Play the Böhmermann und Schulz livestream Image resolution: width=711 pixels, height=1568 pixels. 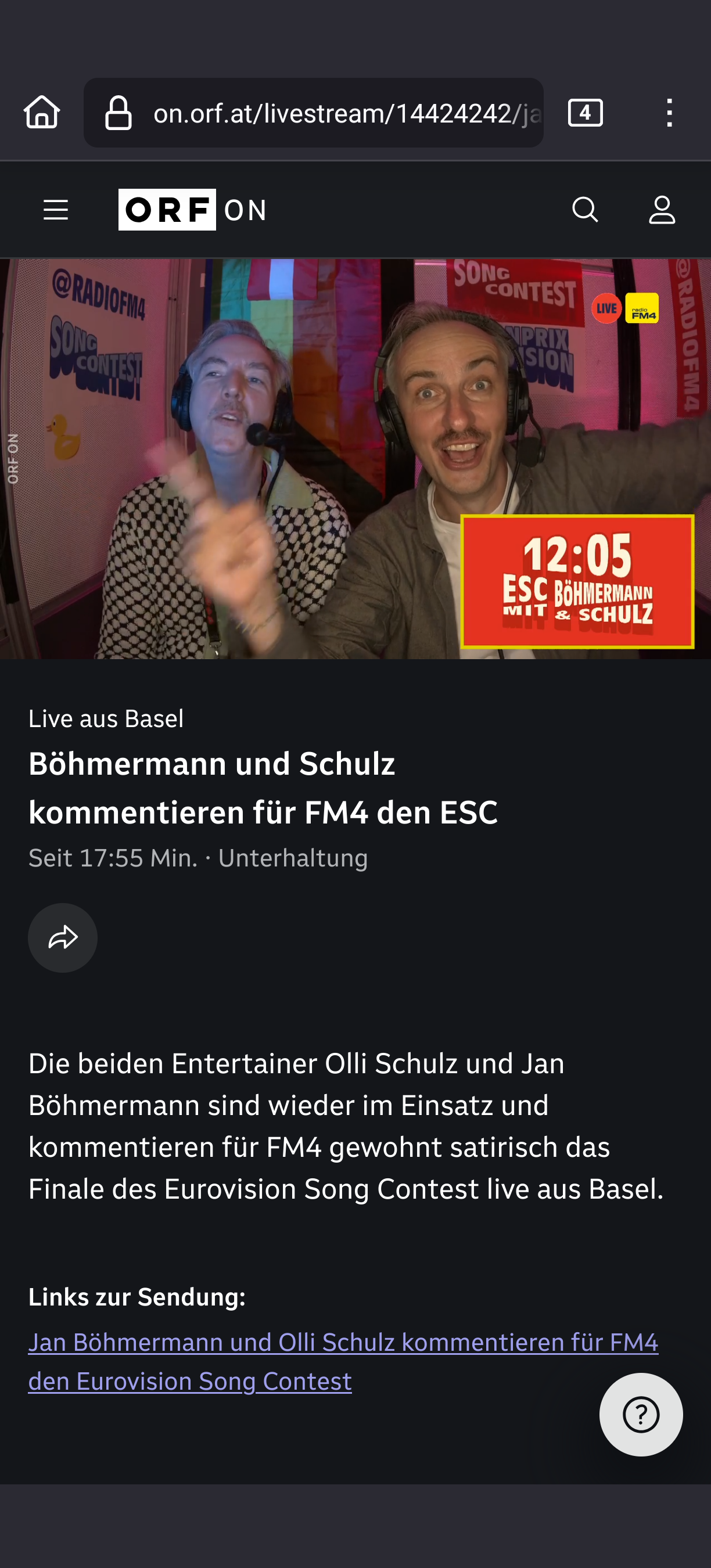tap(355, 459)
